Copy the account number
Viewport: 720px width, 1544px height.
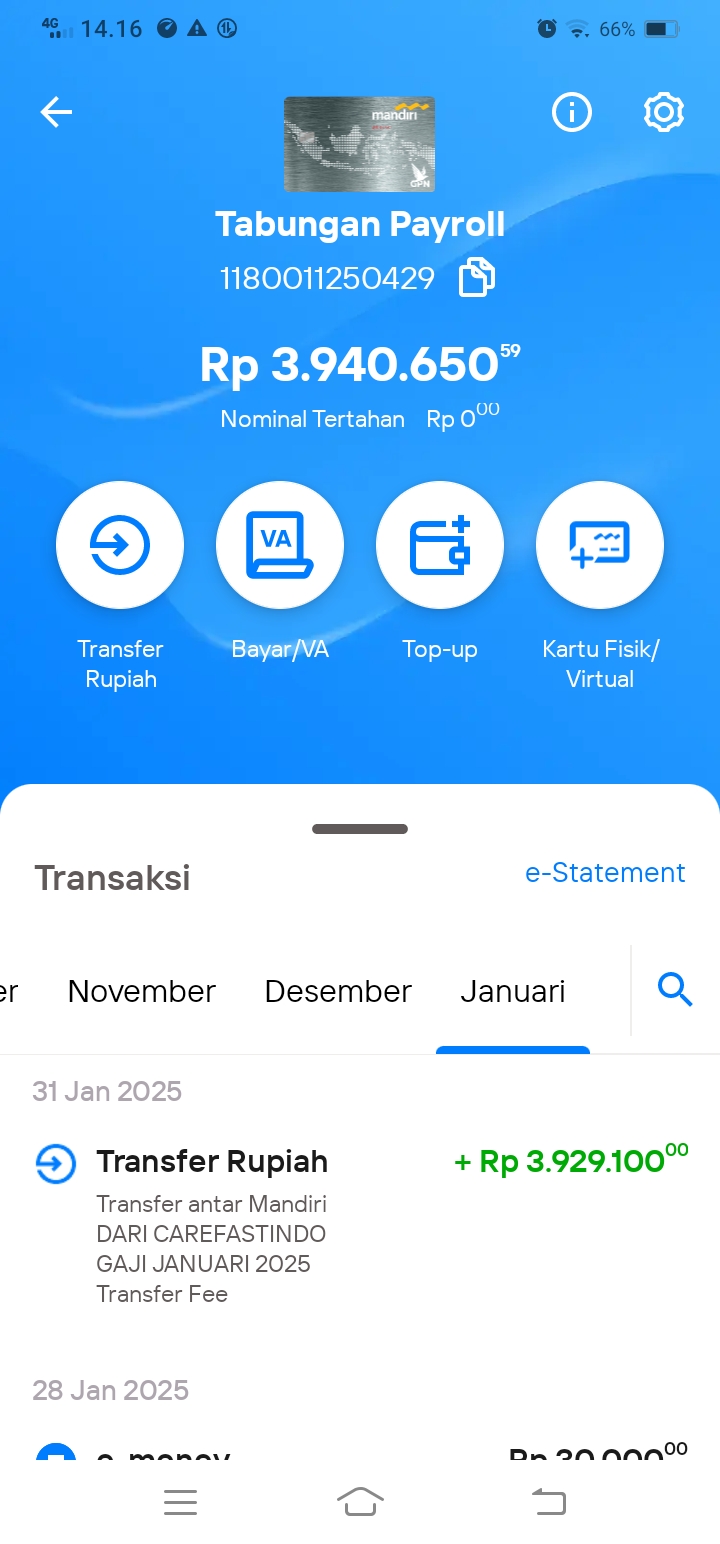[477, 278]
